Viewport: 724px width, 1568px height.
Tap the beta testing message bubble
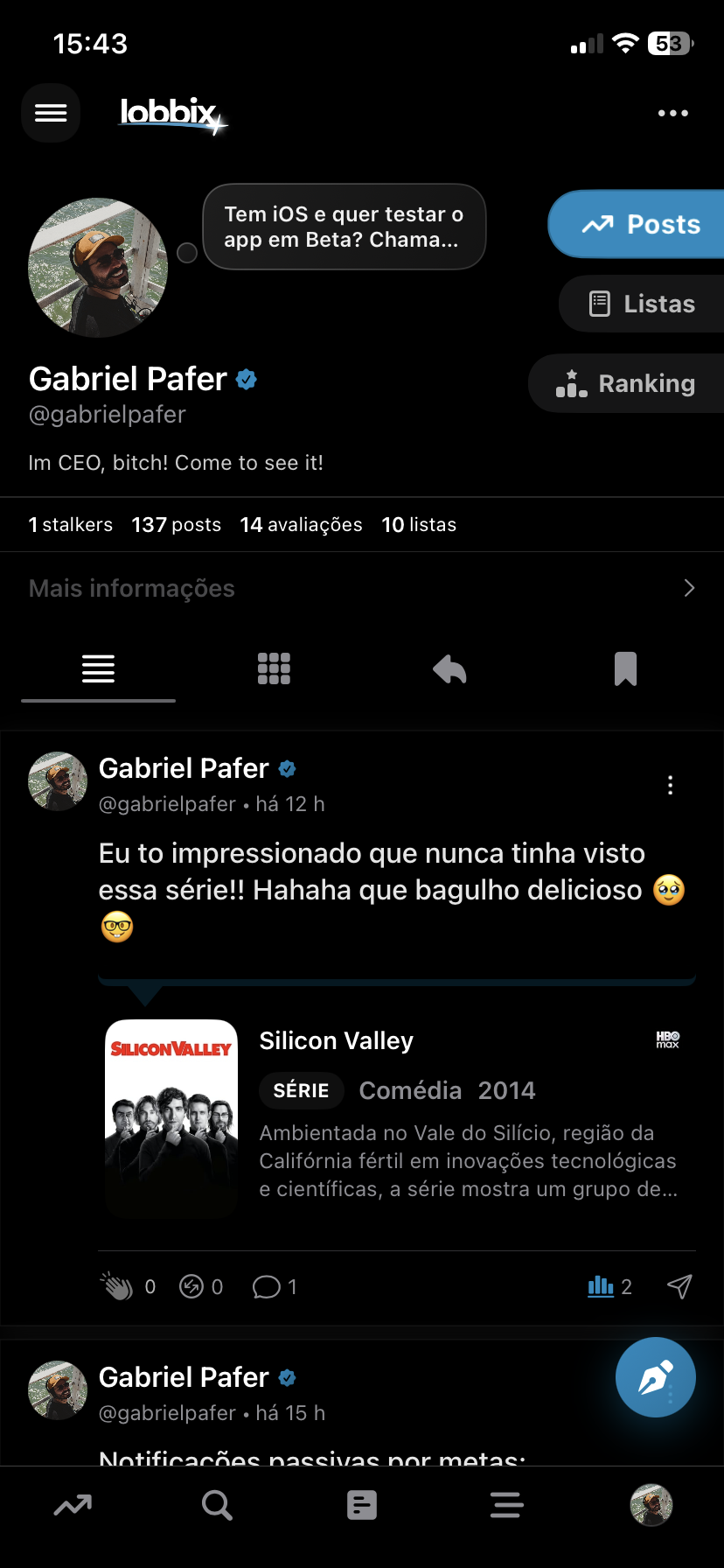pos(344,226)
